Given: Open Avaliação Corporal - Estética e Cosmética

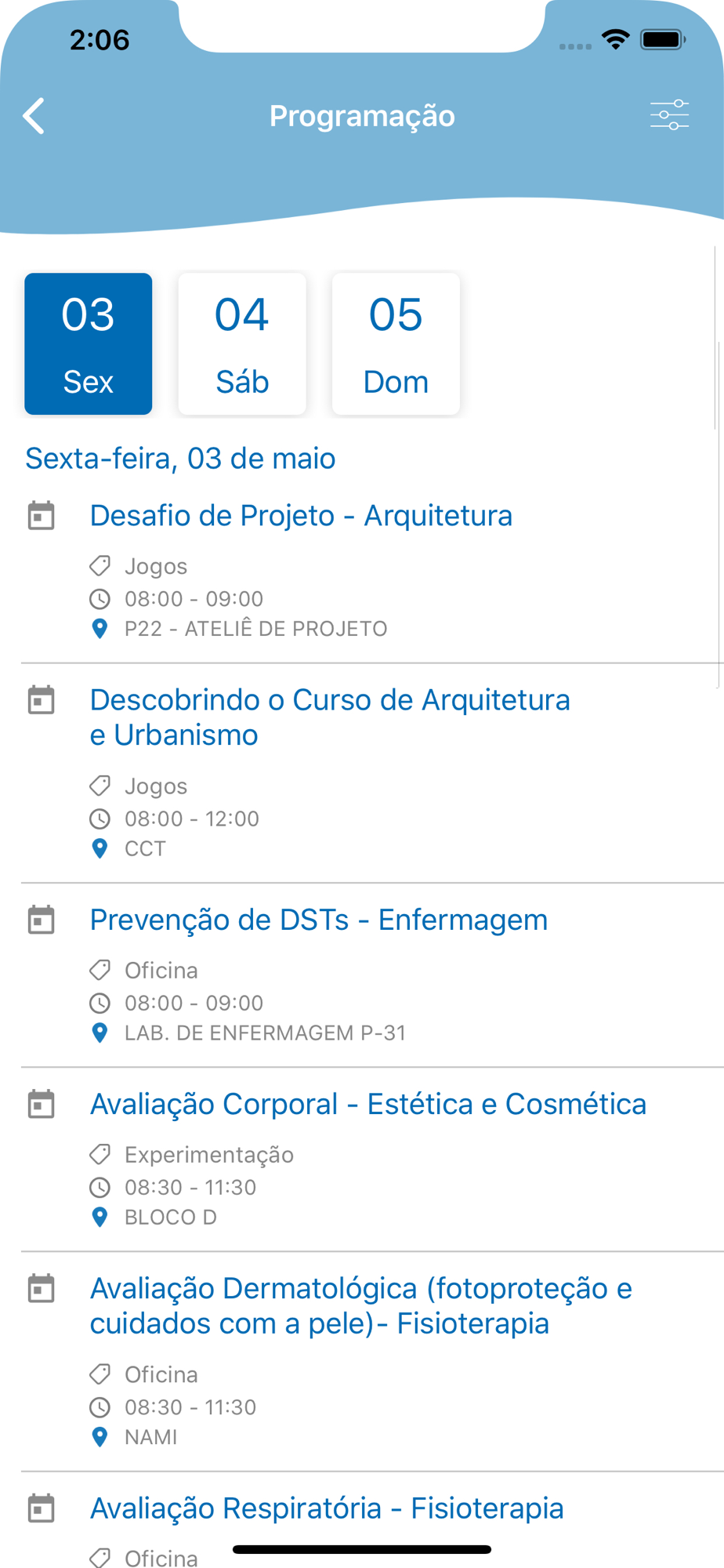Looking at the screenshot, I should [x=367, y=1104].
